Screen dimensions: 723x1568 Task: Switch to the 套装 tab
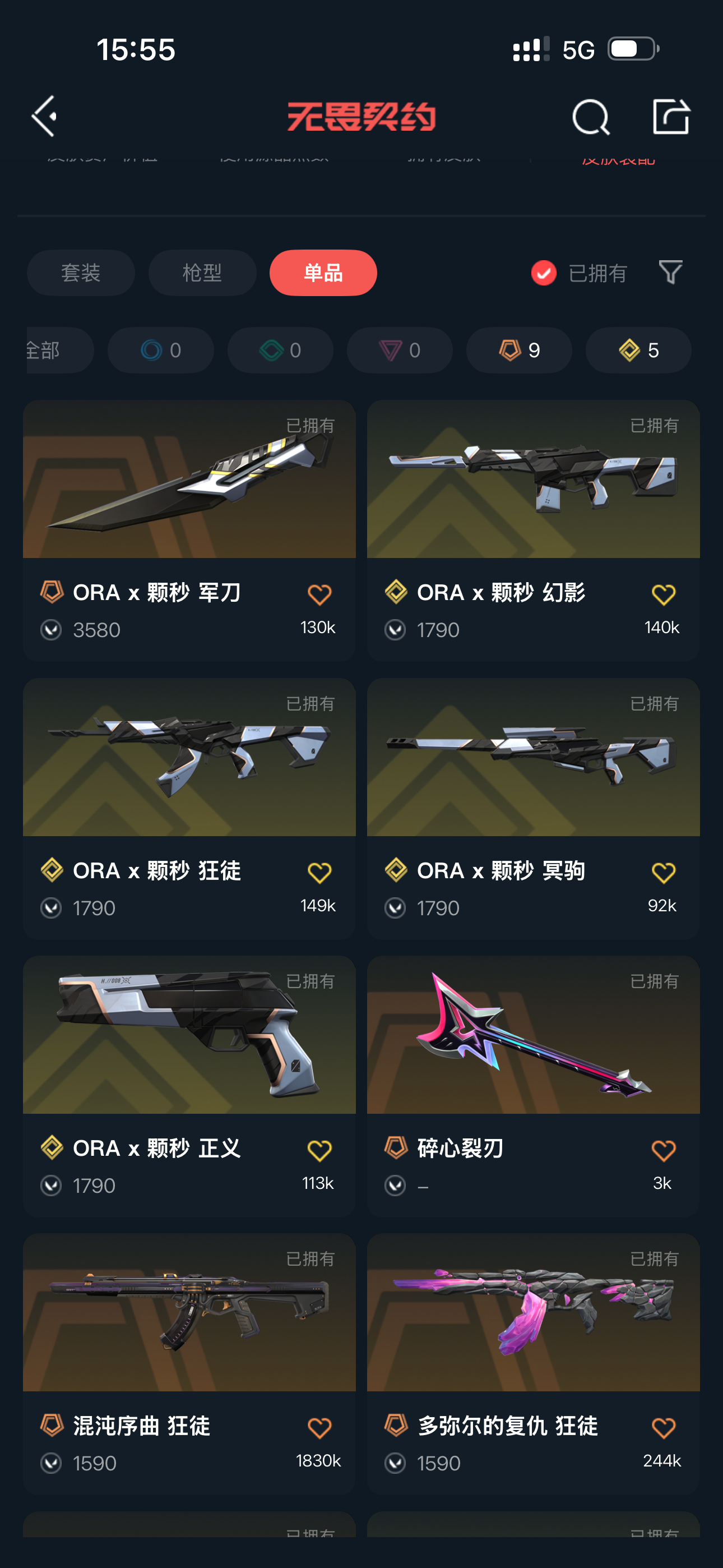(81, 273)
